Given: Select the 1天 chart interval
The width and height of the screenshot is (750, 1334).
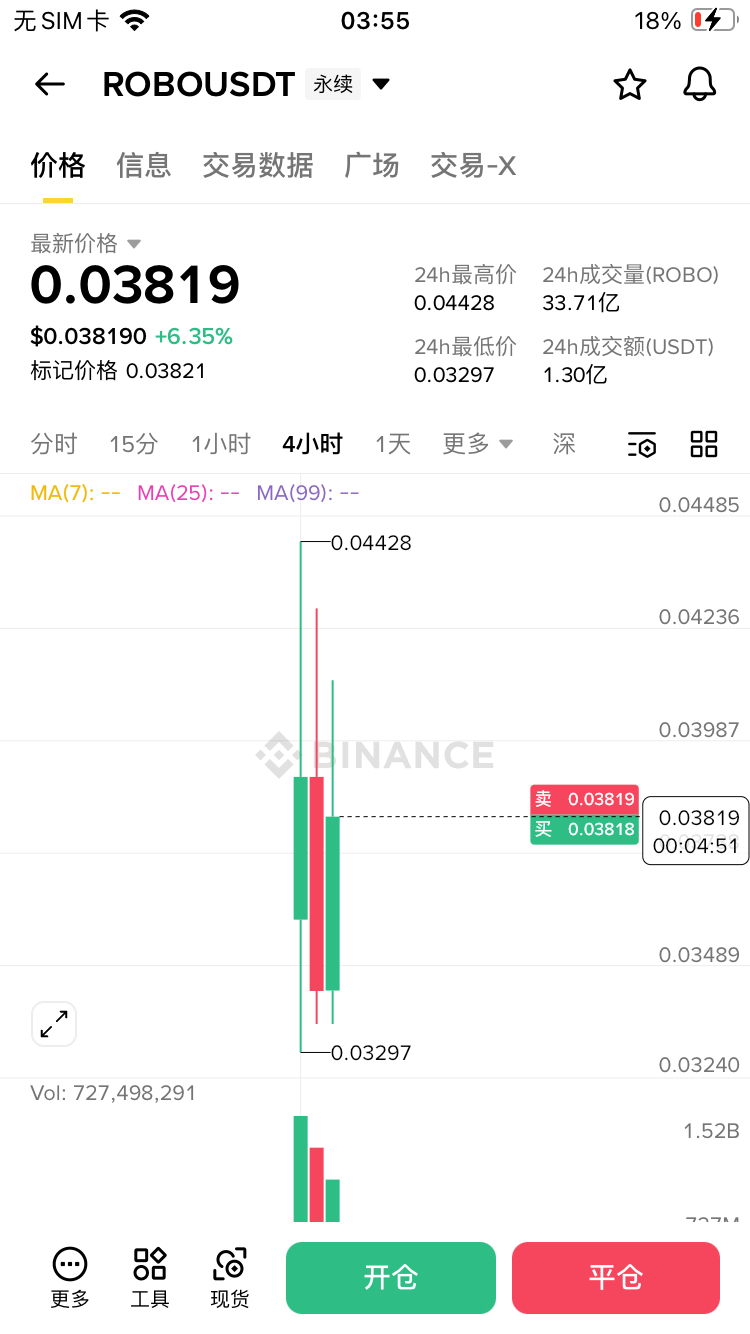Looking at the screenshot, I should [393, 444].
